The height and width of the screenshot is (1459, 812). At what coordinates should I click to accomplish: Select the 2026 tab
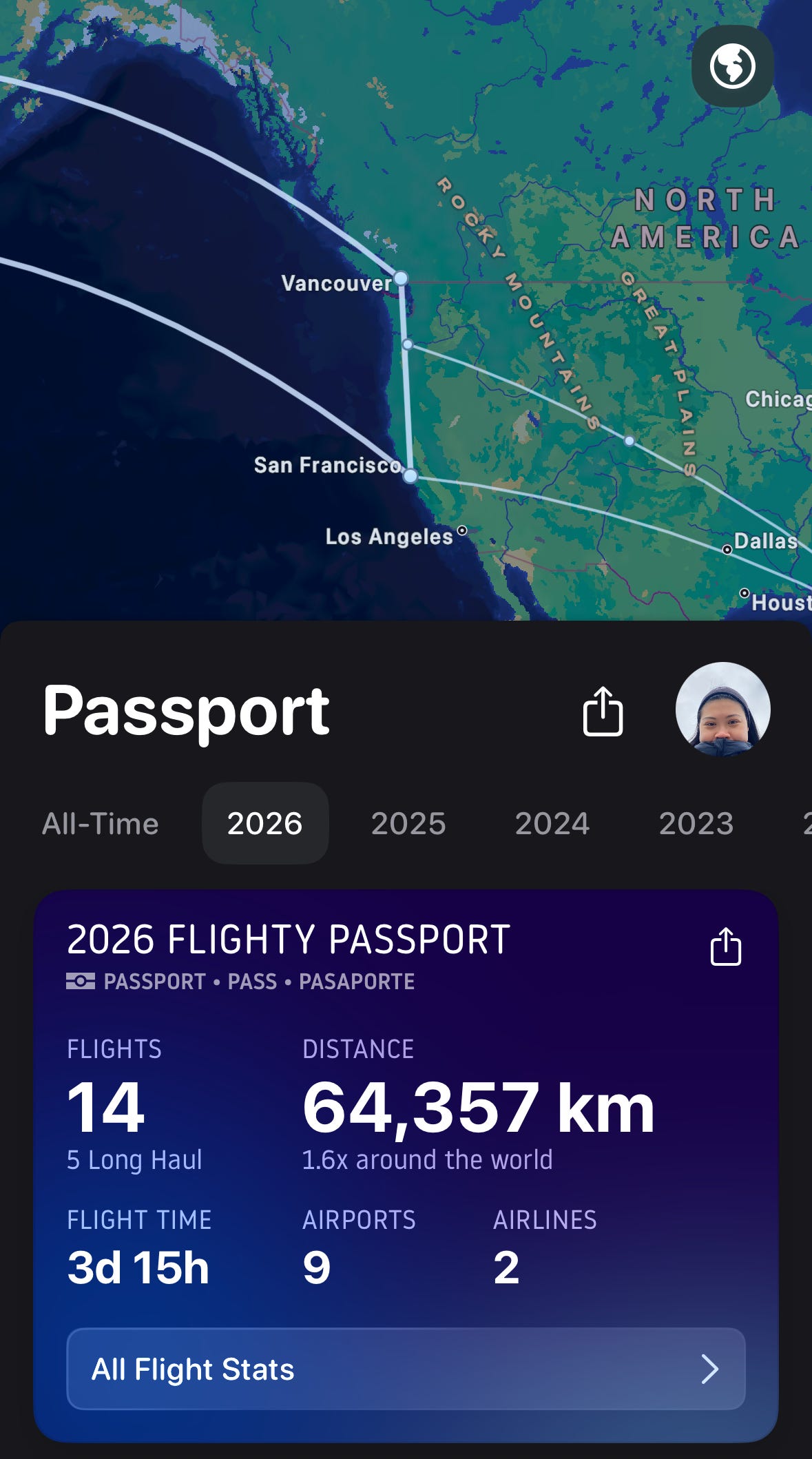click(x=265, y=823)
